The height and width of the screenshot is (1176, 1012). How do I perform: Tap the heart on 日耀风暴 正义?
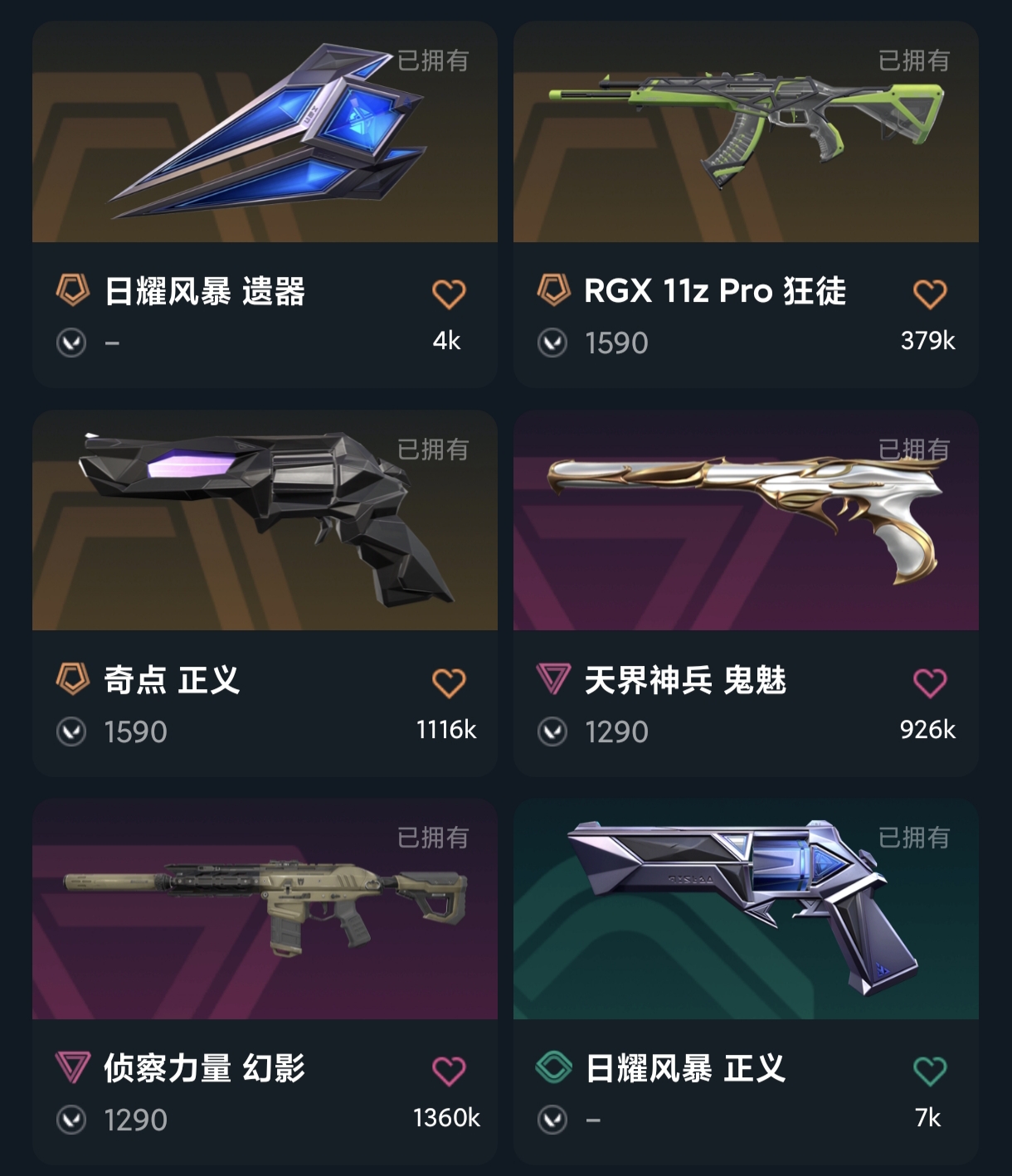(x=929, y=1071)
